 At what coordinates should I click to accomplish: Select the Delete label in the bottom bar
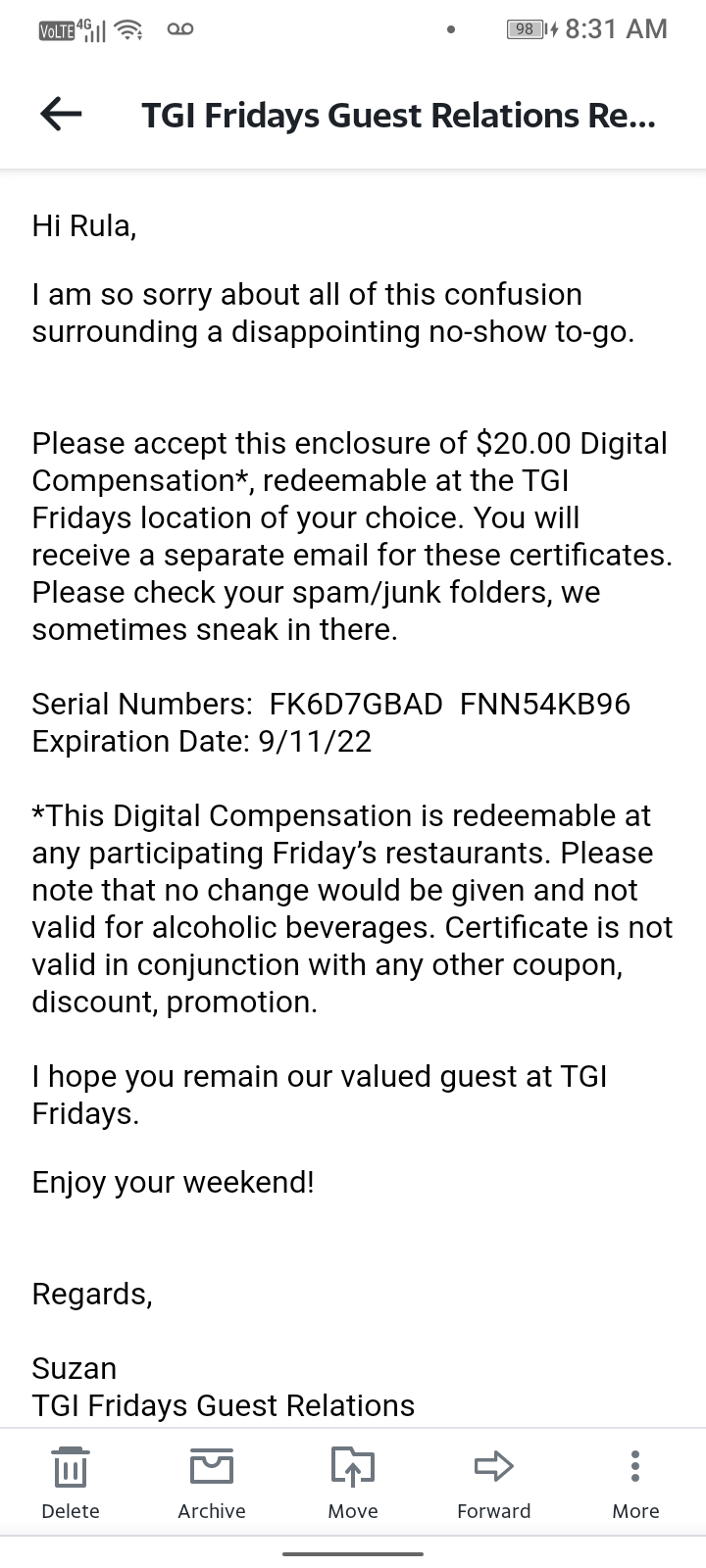coord(70,1511)
